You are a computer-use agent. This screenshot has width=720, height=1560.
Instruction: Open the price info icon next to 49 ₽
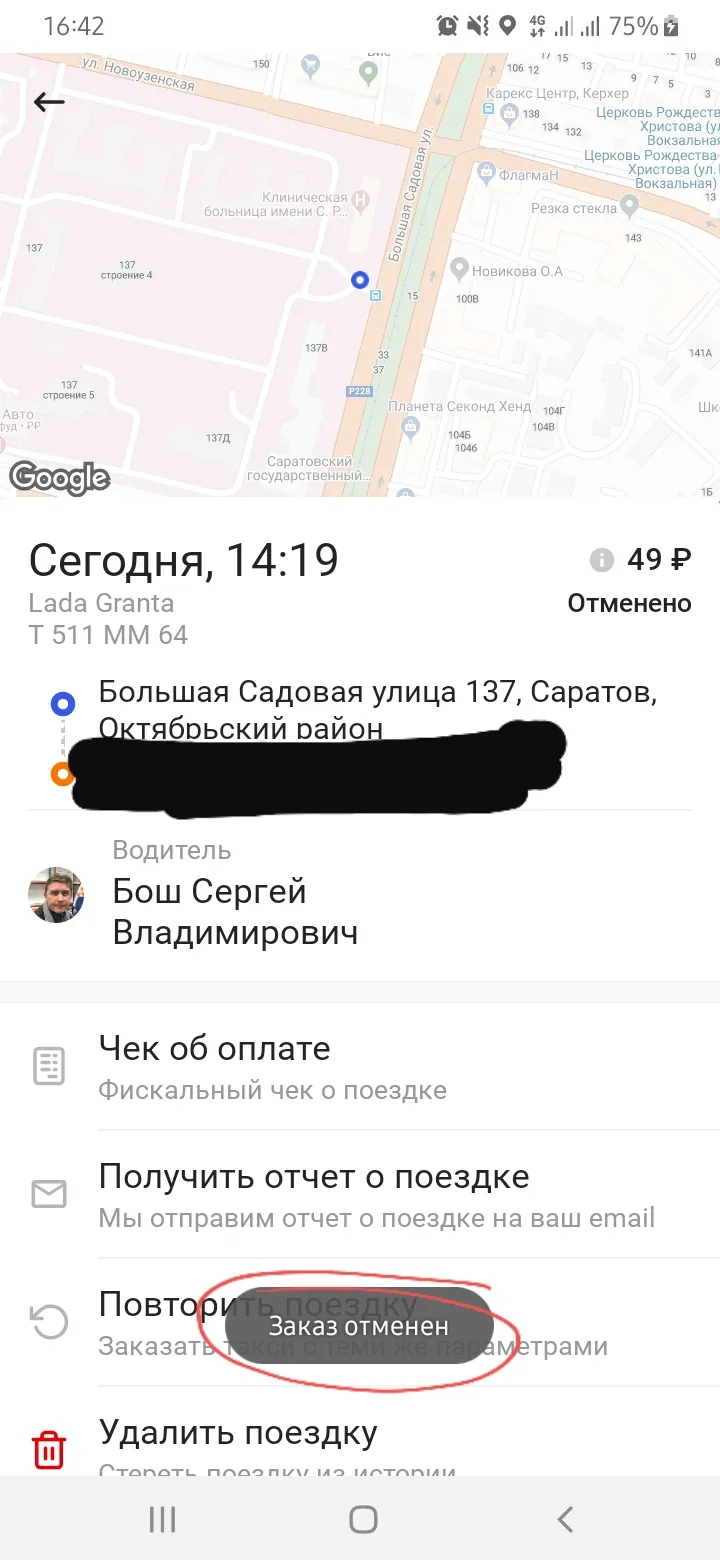tap(601, 560)
